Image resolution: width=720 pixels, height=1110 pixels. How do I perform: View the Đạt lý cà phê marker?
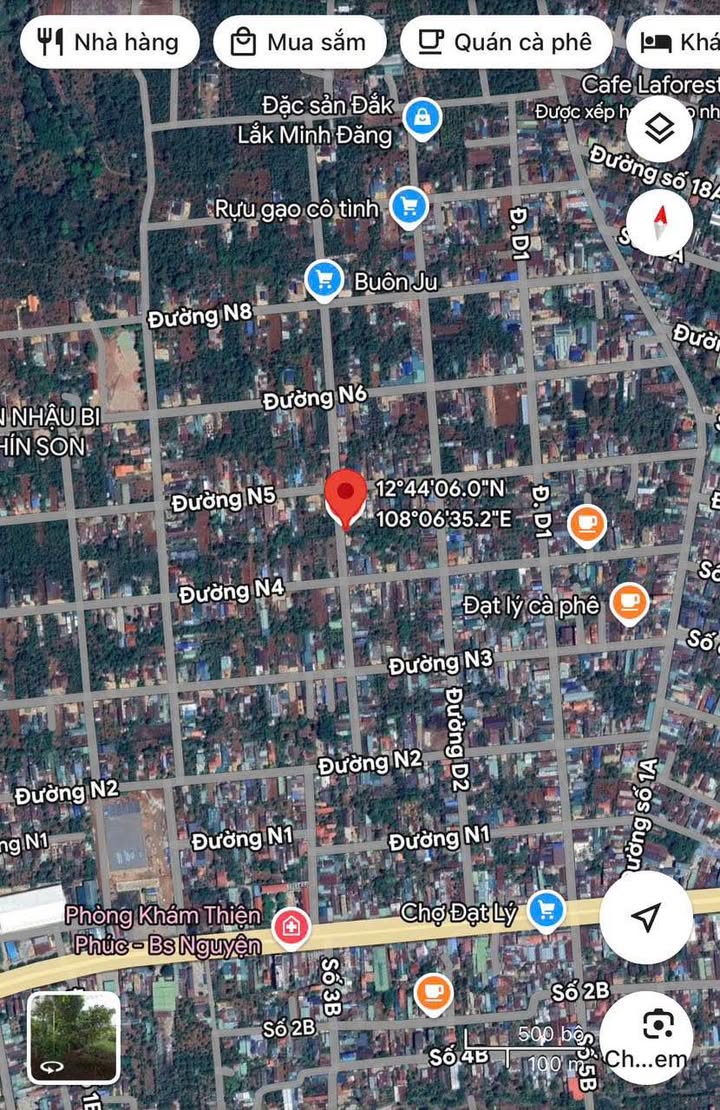[629, 602]
